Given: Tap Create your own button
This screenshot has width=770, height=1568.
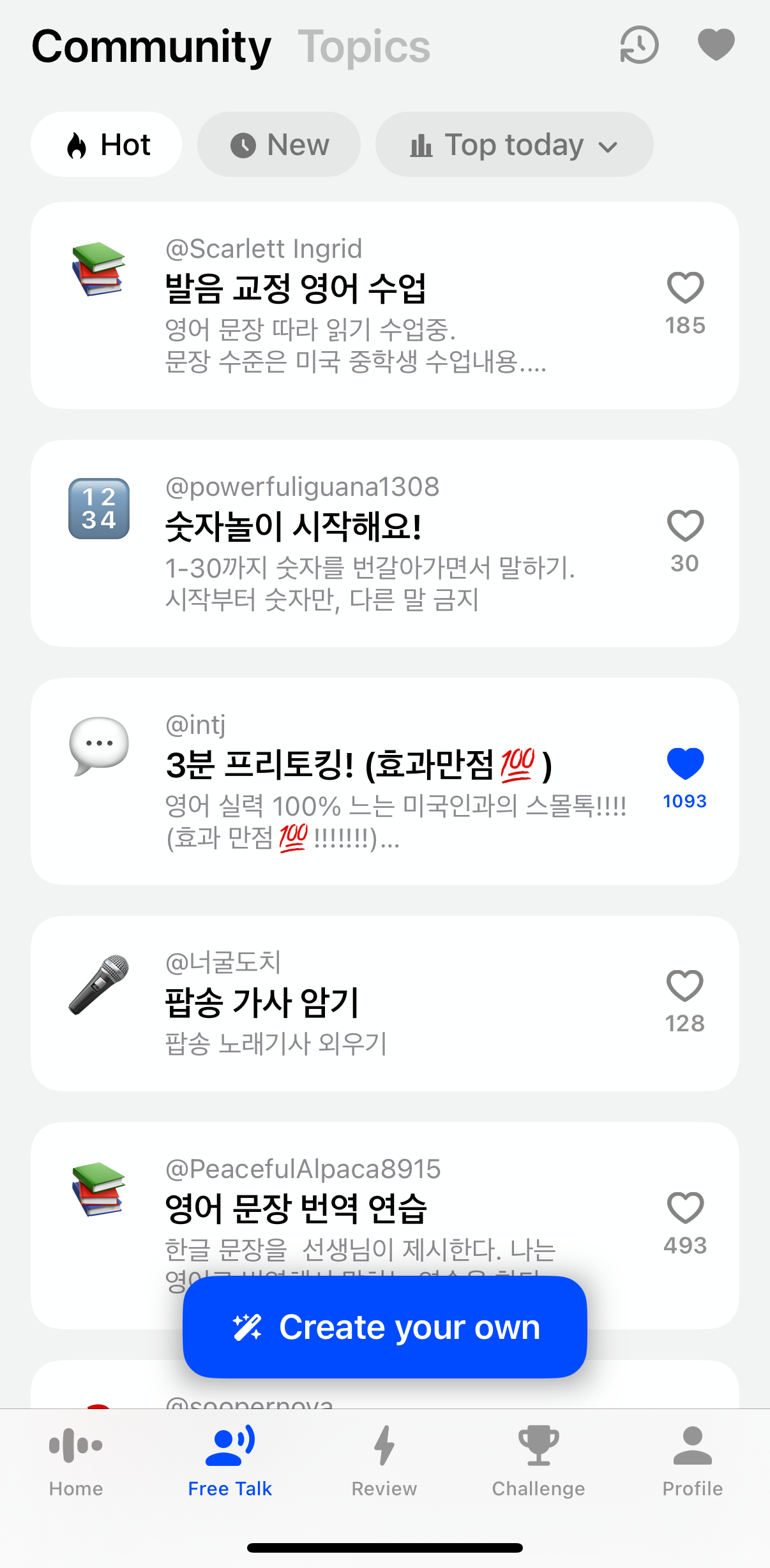Looking at the screenshot, I should pyautogui.click(x=385, y=1327).
